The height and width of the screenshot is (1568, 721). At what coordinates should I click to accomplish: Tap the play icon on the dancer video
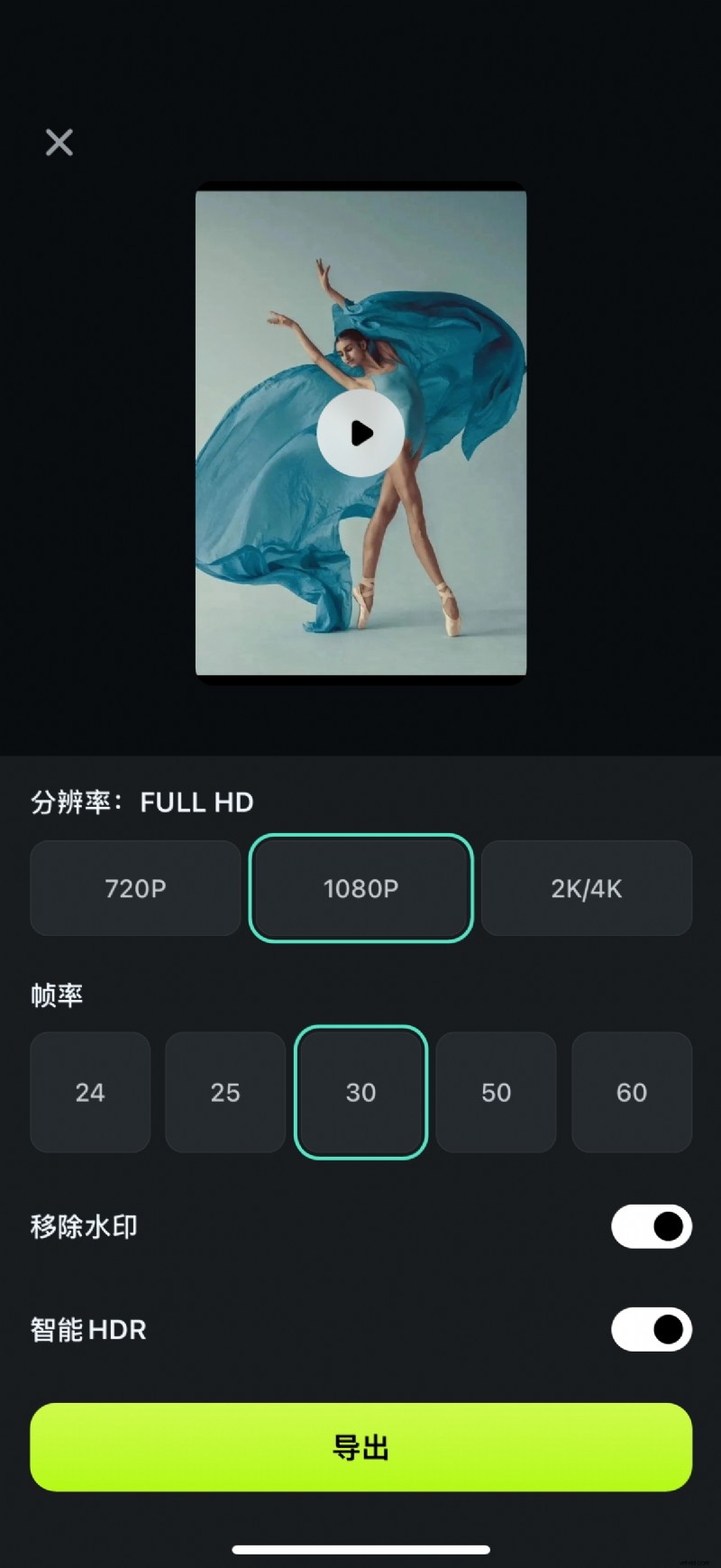pos(360,432)
